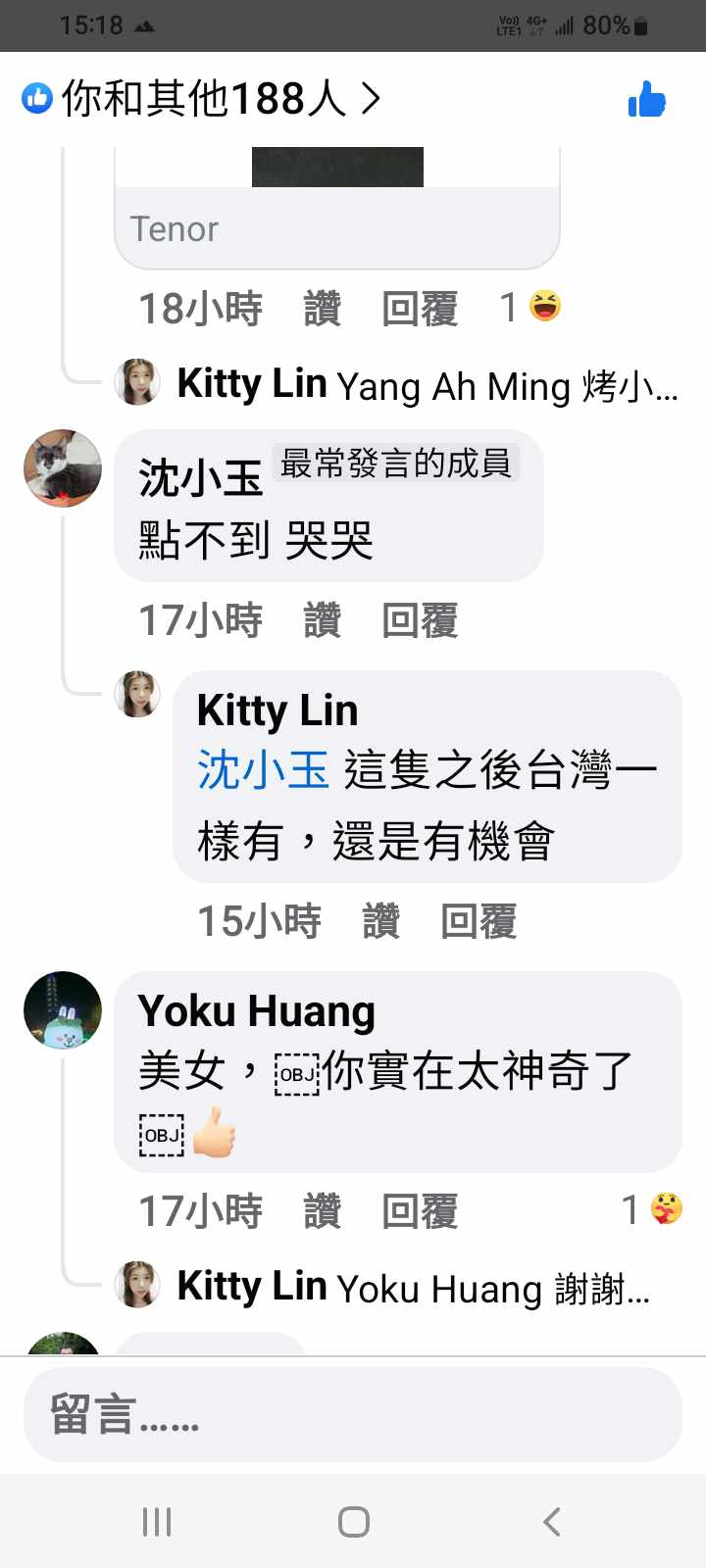706x1568 pixels.
Task: Open recent apps from the navigation bar
Action: click(157, 1521)
